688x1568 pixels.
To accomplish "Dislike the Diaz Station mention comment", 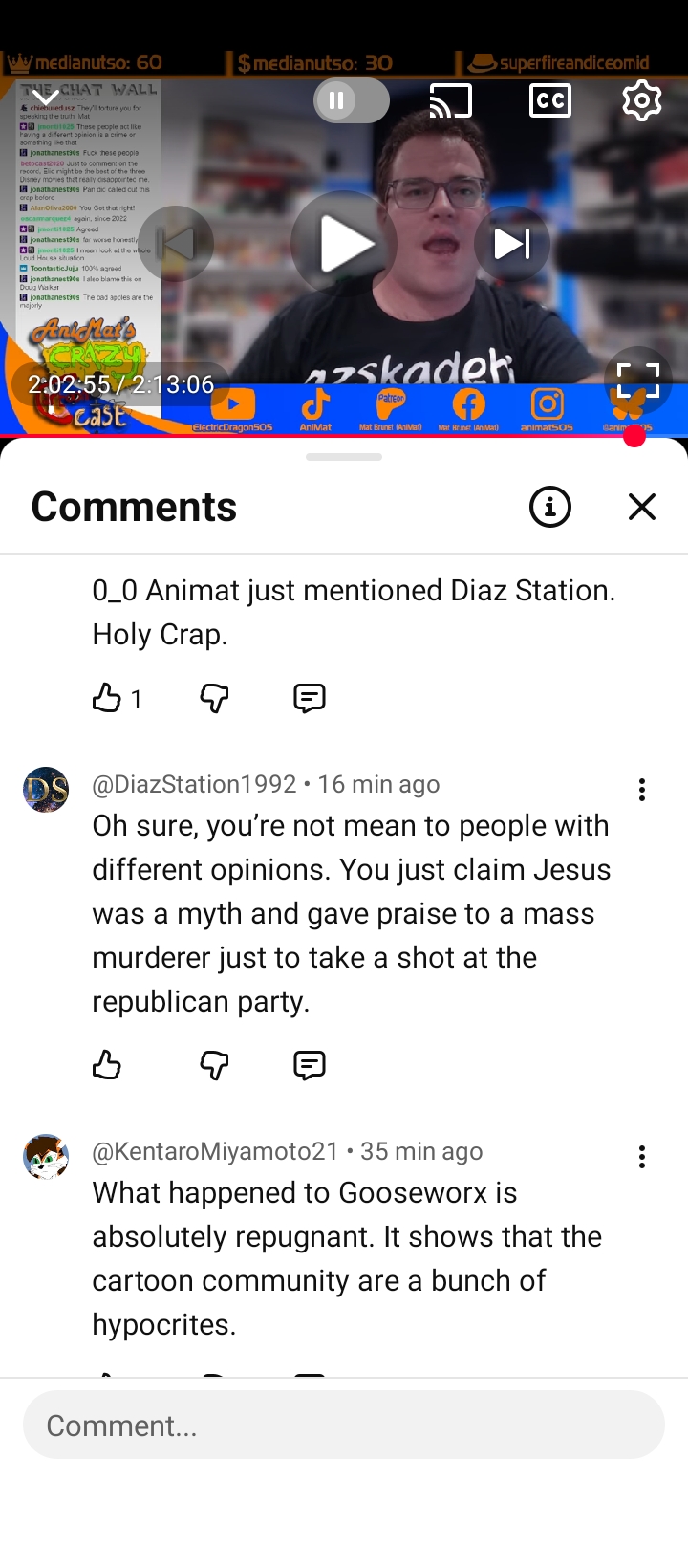I will 214,699.
